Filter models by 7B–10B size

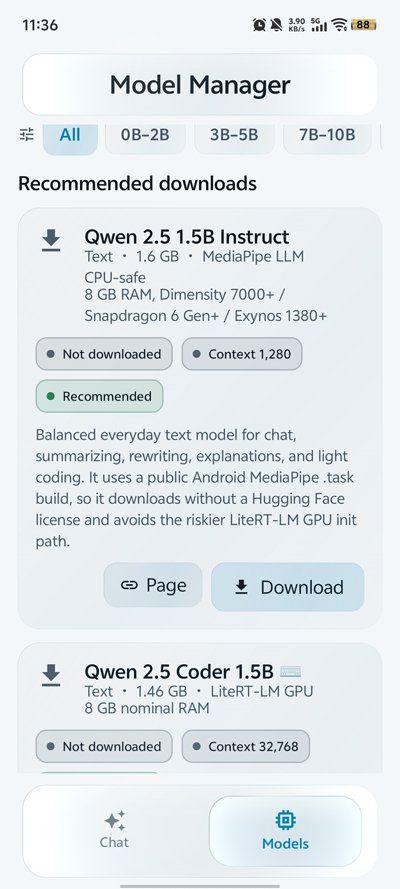(x=327, y=135)
